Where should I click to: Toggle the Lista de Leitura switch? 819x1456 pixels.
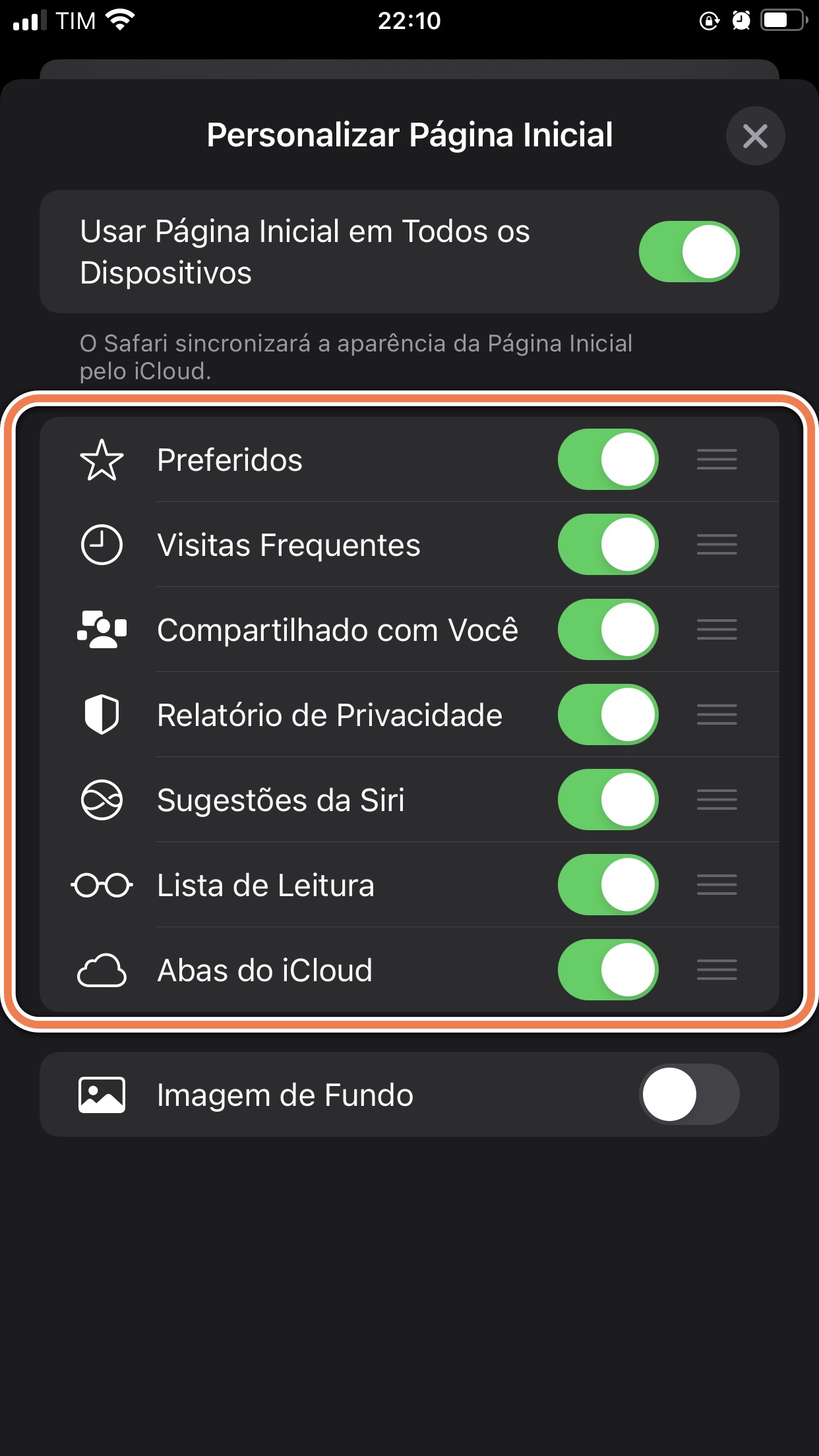click(607, 885)
